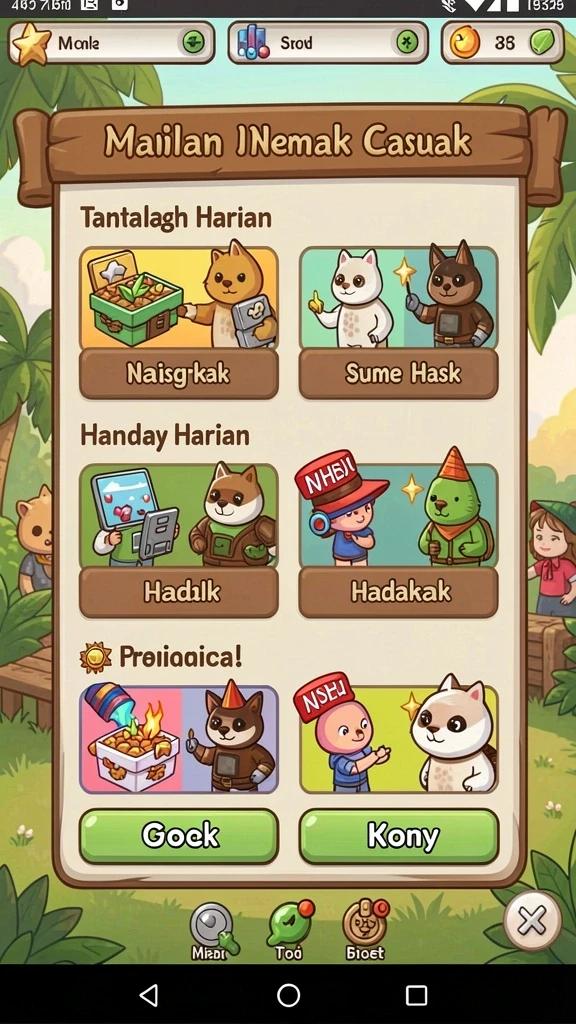The height and width of the screenshot is (1024, 576).
Task: Go back using the system back button
Action: [x=150, y=995]
